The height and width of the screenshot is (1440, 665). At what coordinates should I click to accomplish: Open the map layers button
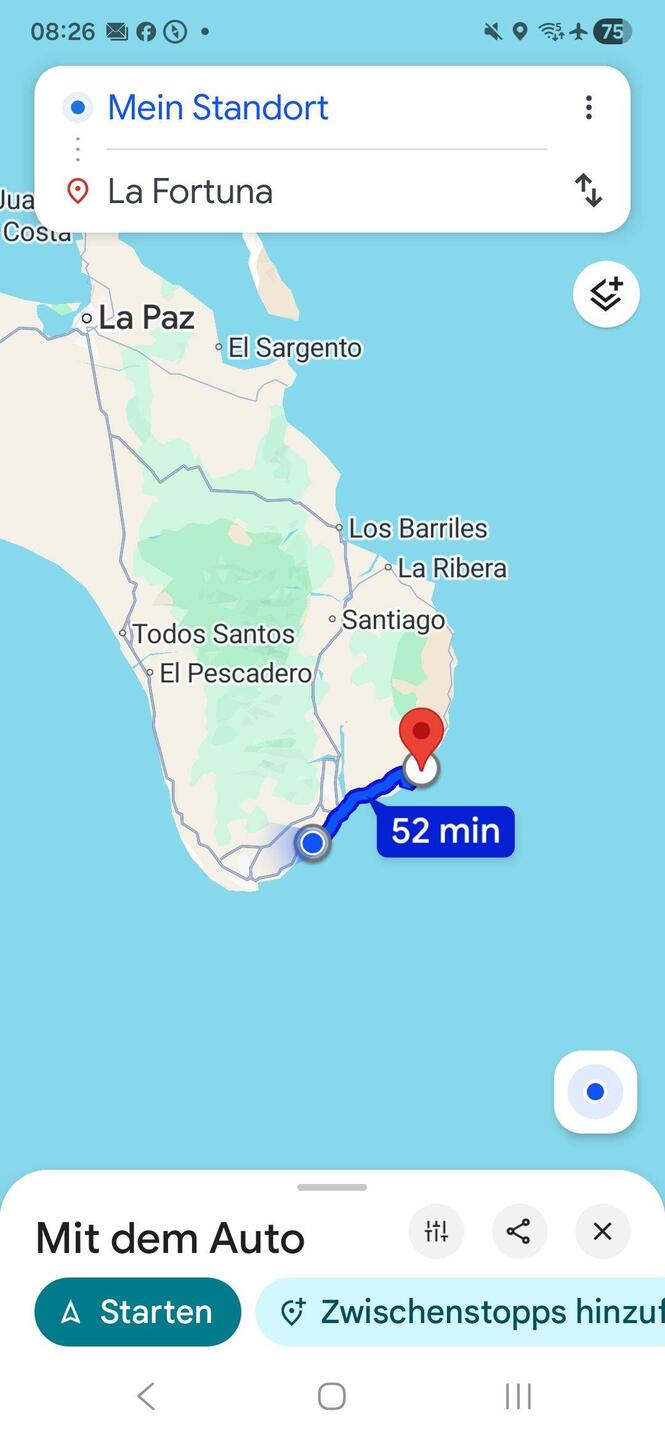point(606,294)
